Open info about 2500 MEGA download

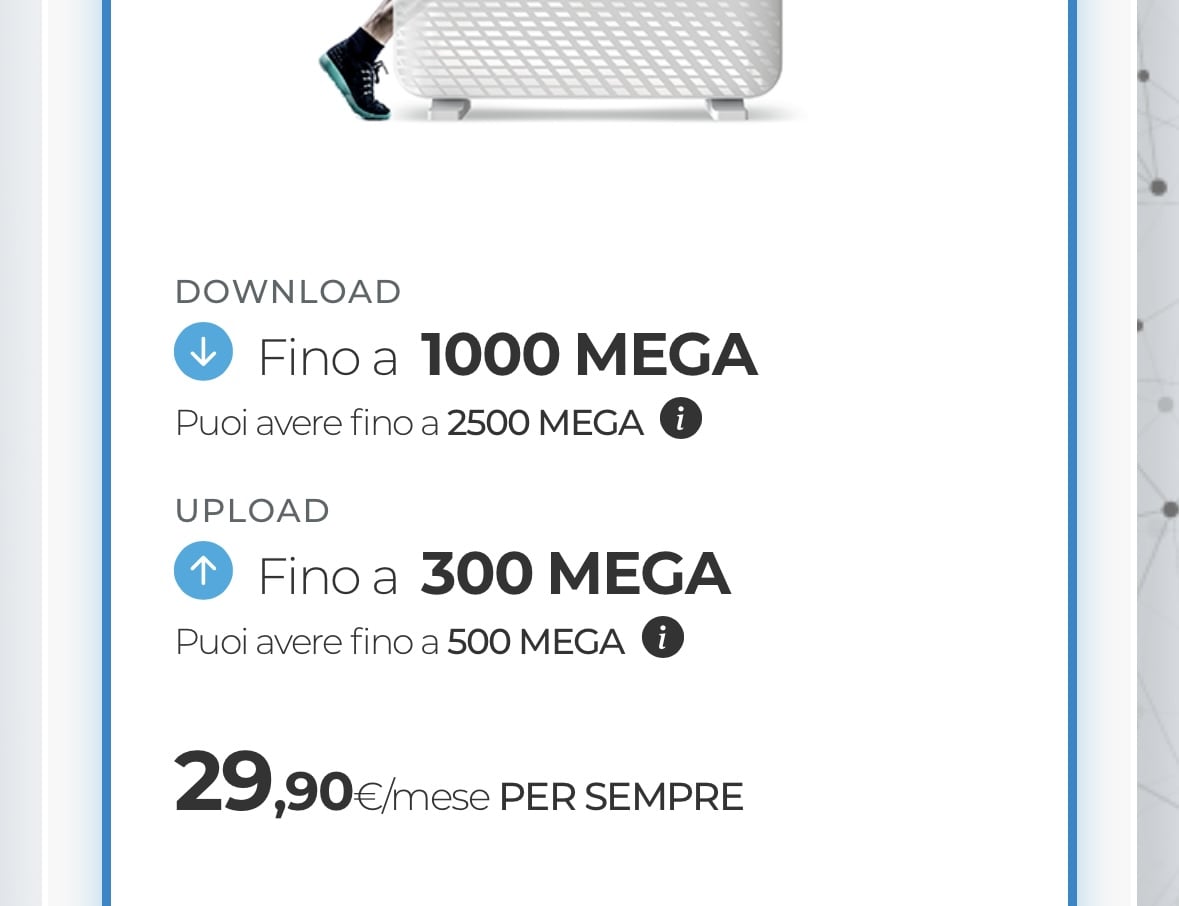(681, 419)
